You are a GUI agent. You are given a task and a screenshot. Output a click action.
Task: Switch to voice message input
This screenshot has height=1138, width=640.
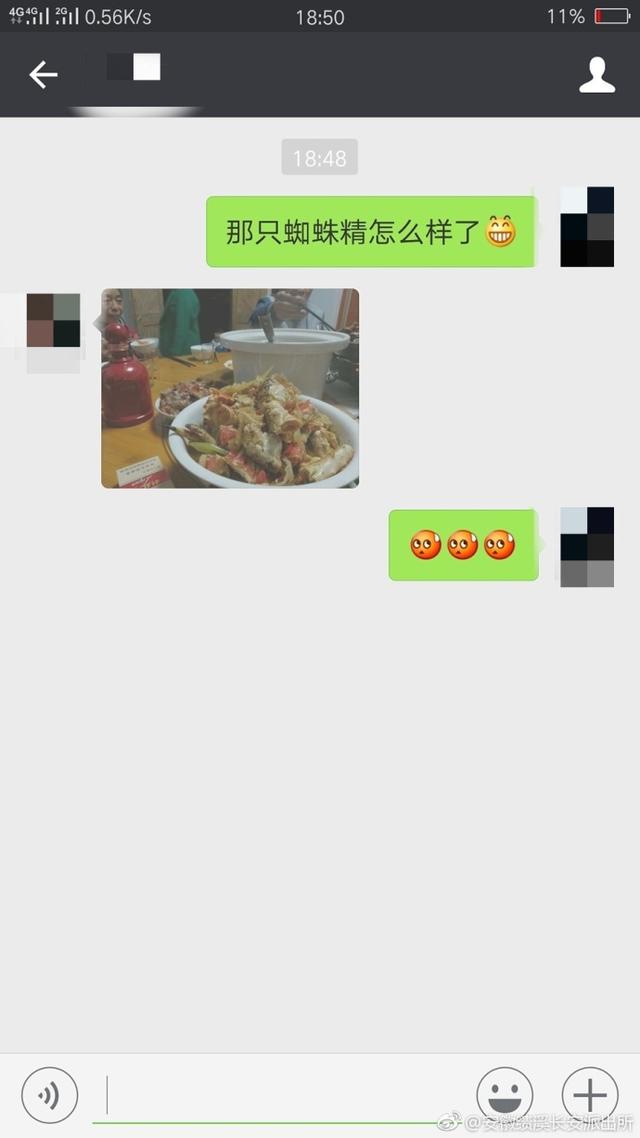(x=49, y=1095)
